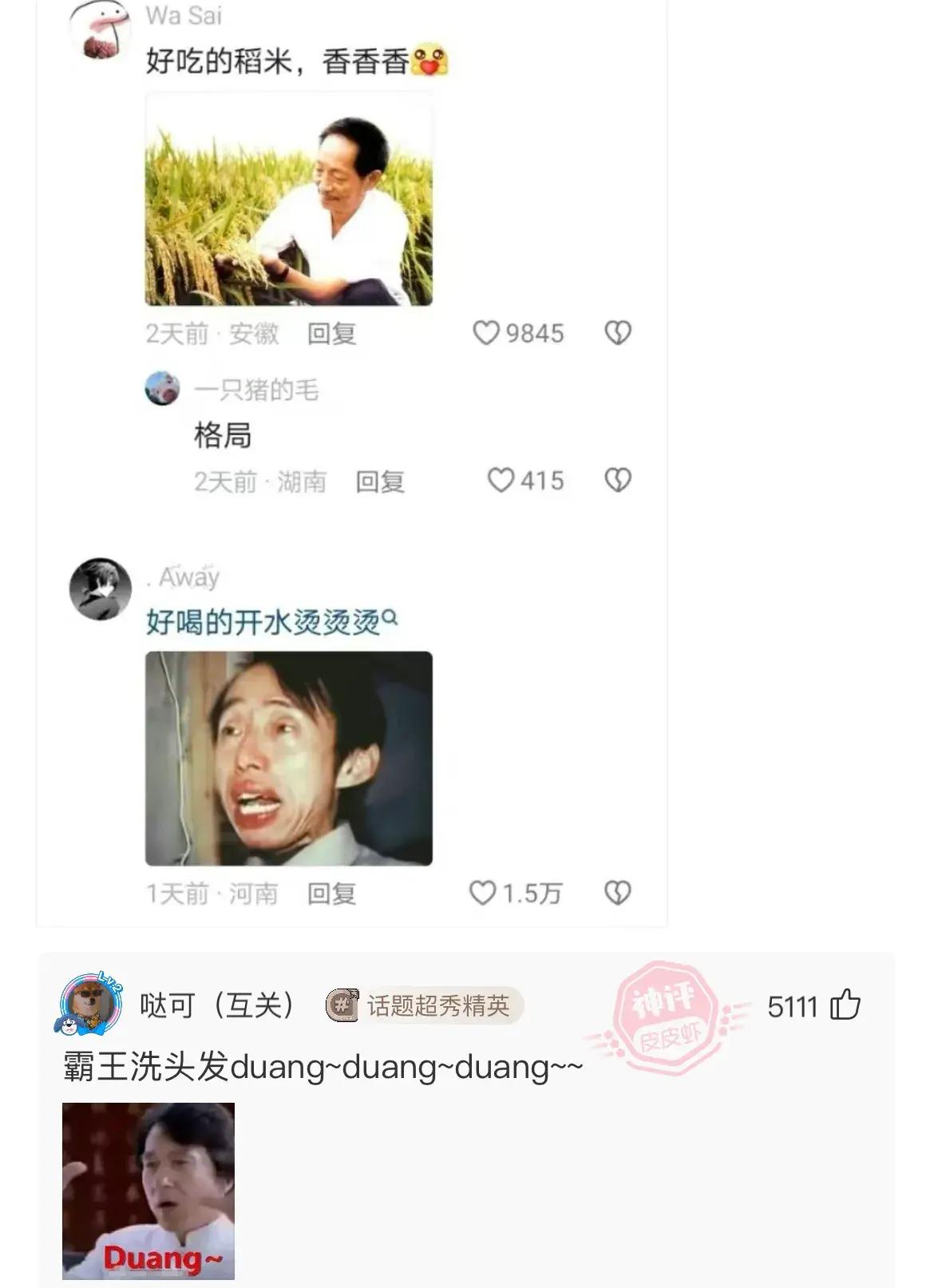Like 哒可's comment with 5111 likes
The width and height of the screenshot is (934, 1288).
click(845, 1005)
